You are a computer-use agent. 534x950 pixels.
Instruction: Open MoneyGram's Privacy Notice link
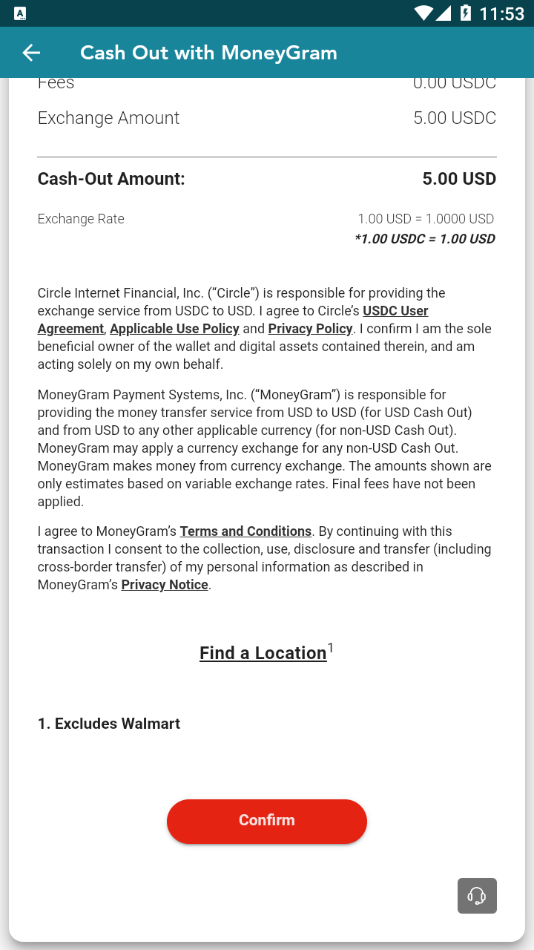(165, 585)
